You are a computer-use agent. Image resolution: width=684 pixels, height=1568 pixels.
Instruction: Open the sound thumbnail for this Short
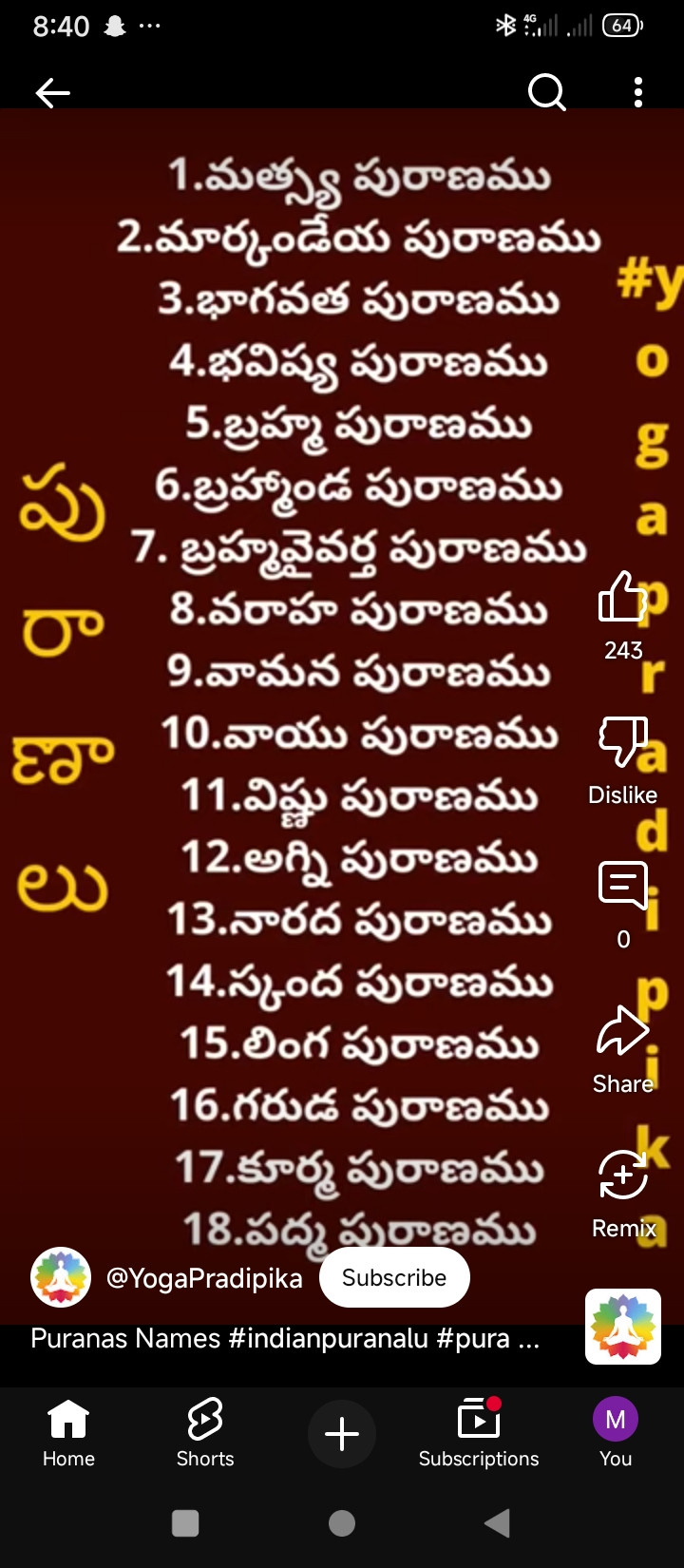coord(622,1327)
